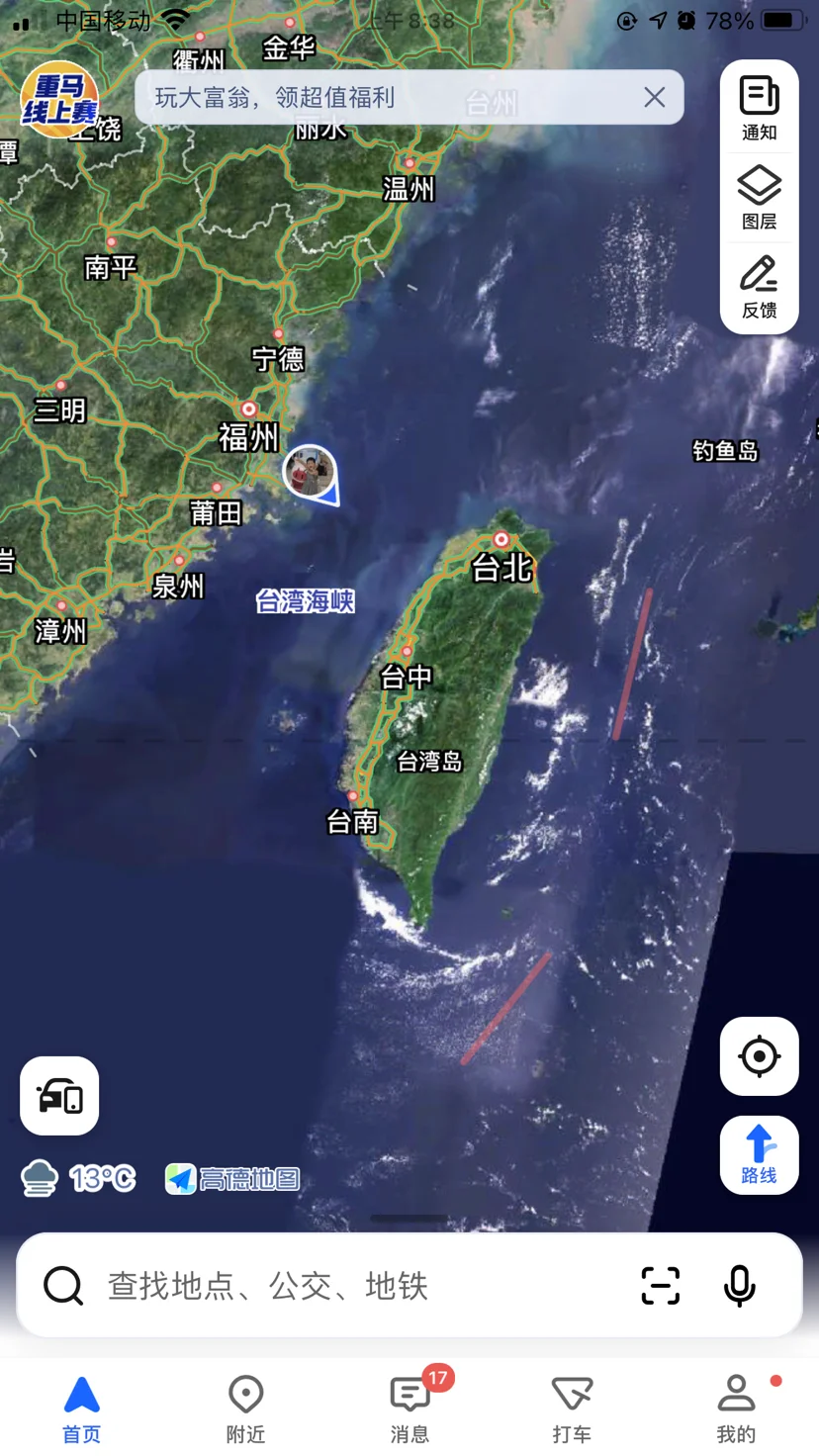Open 通知 notifications
The image size is (819, 1456).
tap(760, 109)
